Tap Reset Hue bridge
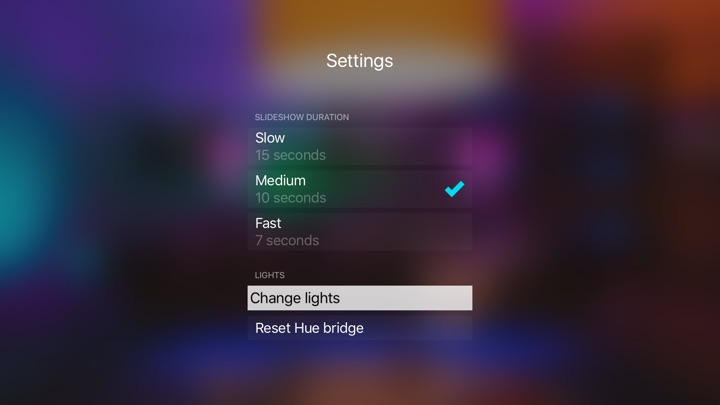The image size is (720, 405). [x=359, y=328]
